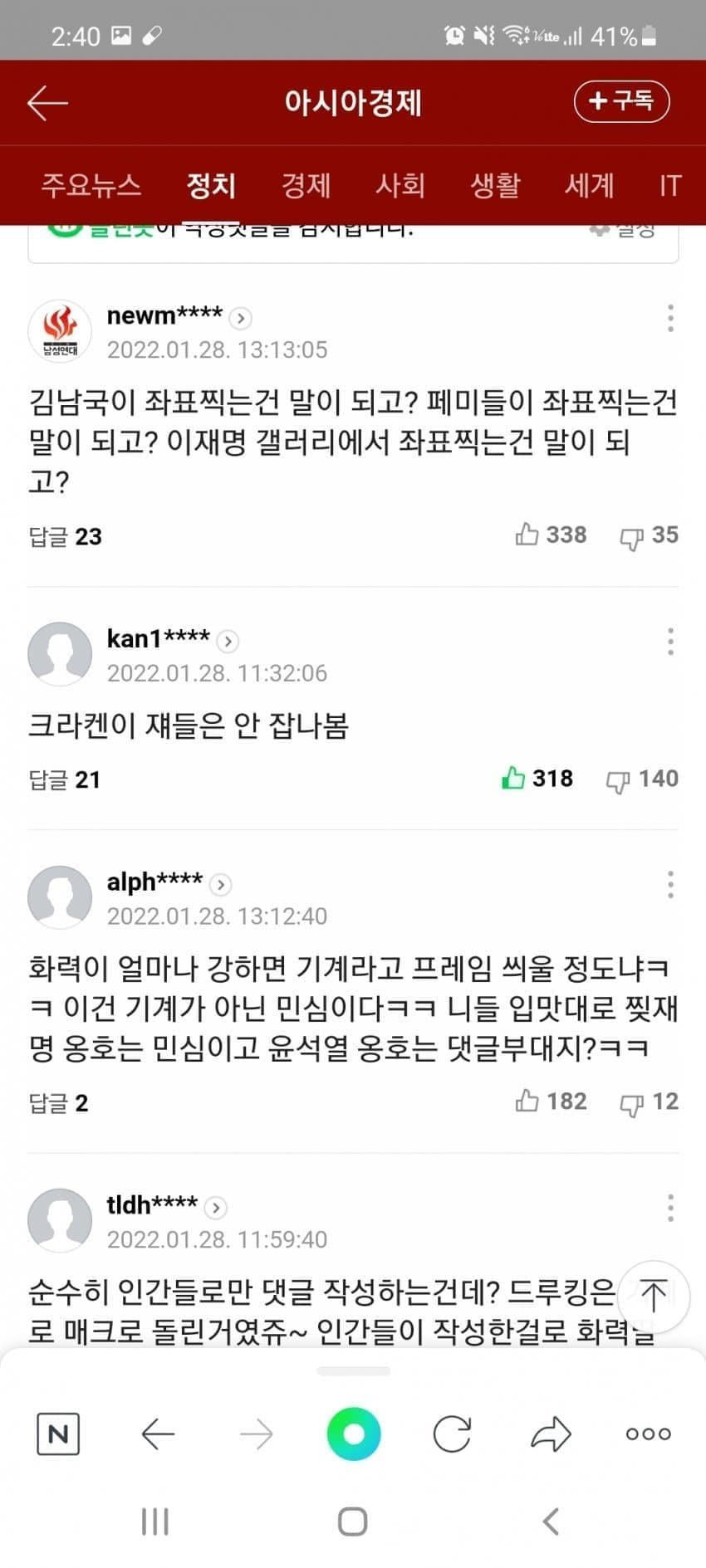Switch to the 경제 tab
The height and width of the screenshot is (1568, 706).
pyautogui.click(x=306, y=185)
